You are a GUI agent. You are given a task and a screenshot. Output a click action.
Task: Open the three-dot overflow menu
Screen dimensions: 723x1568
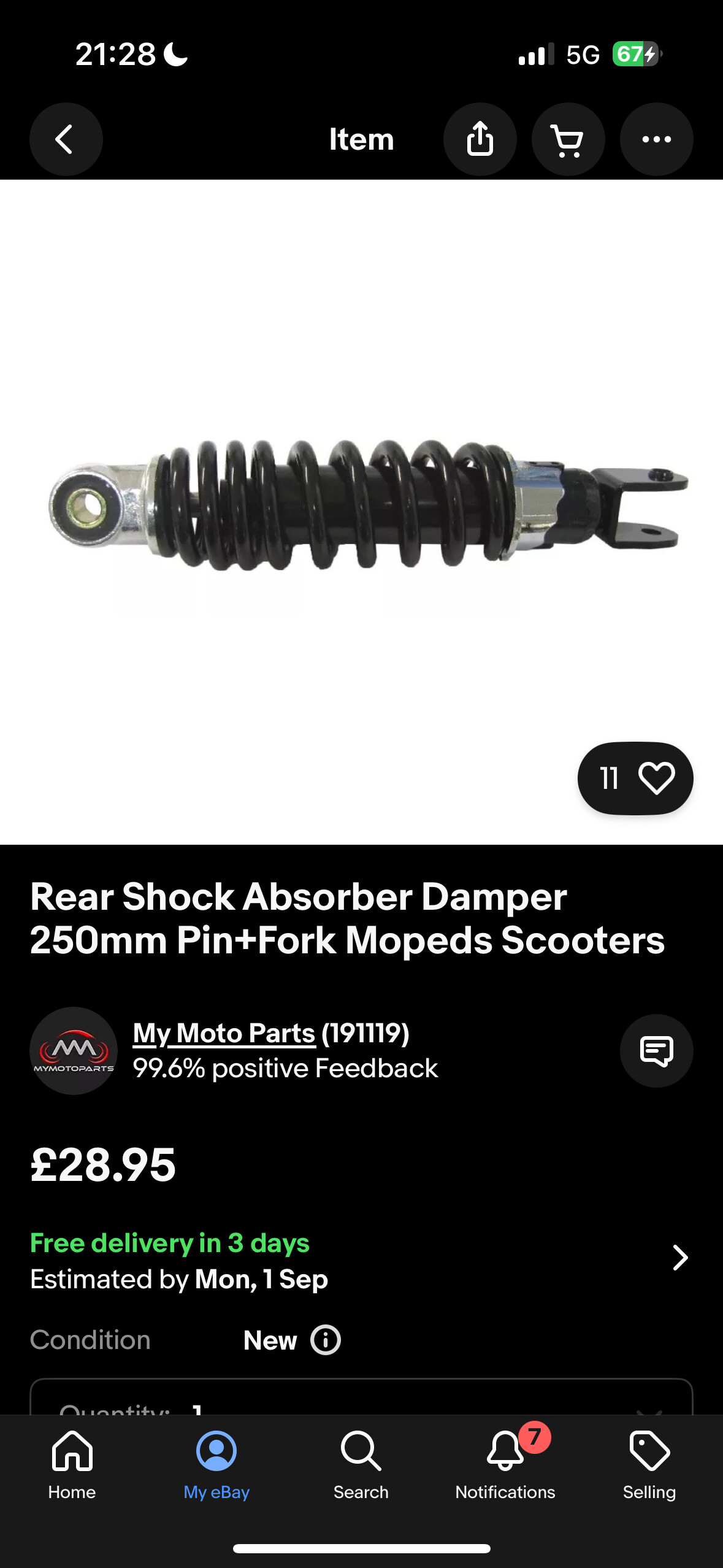click(656, 139)
